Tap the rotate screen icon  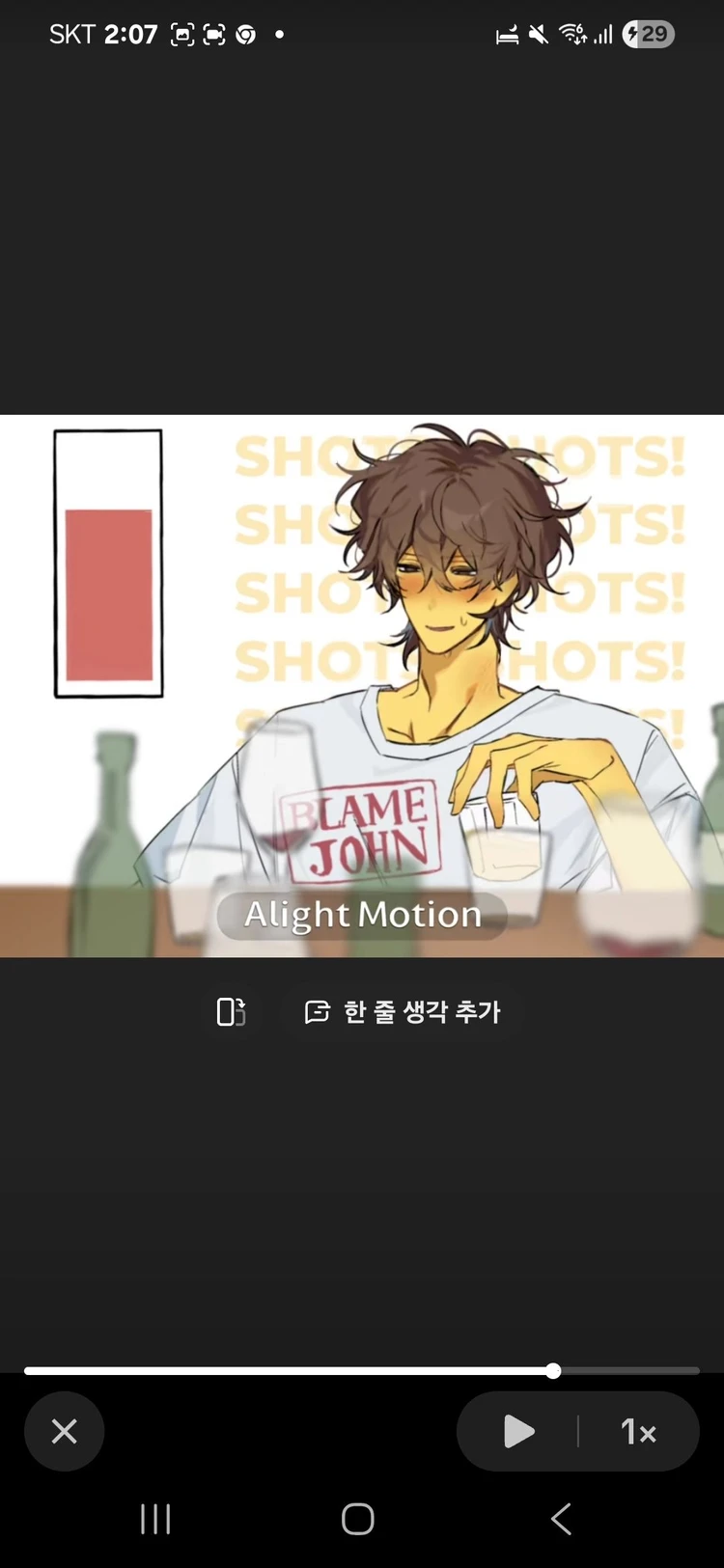[x=231, y=1011]
